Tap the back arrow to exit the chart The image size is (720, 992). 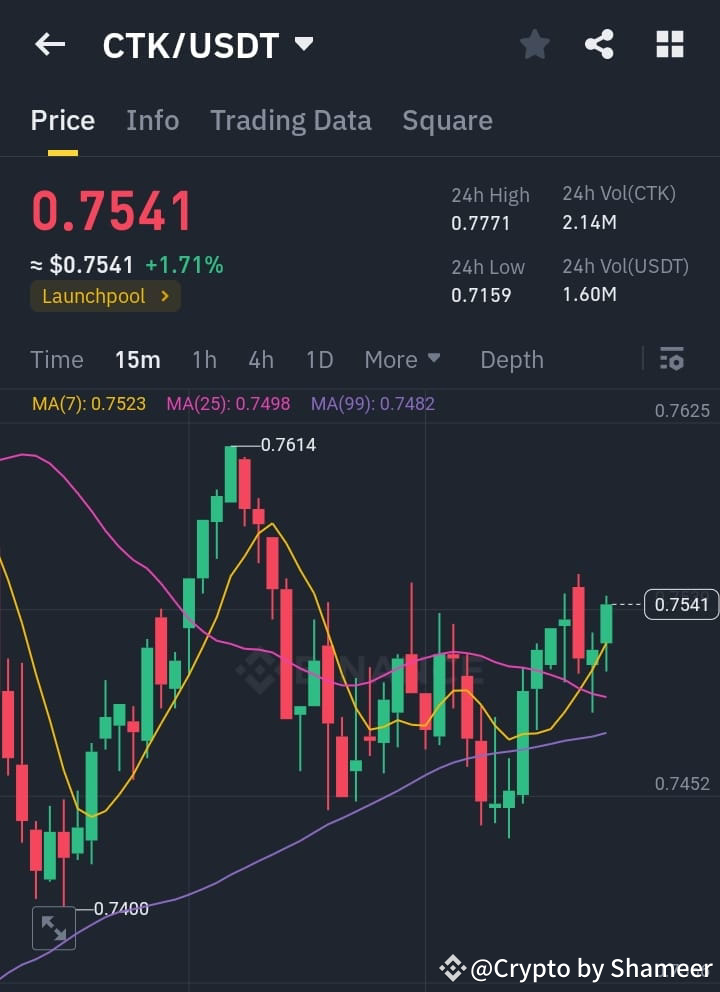coord(49,44)
